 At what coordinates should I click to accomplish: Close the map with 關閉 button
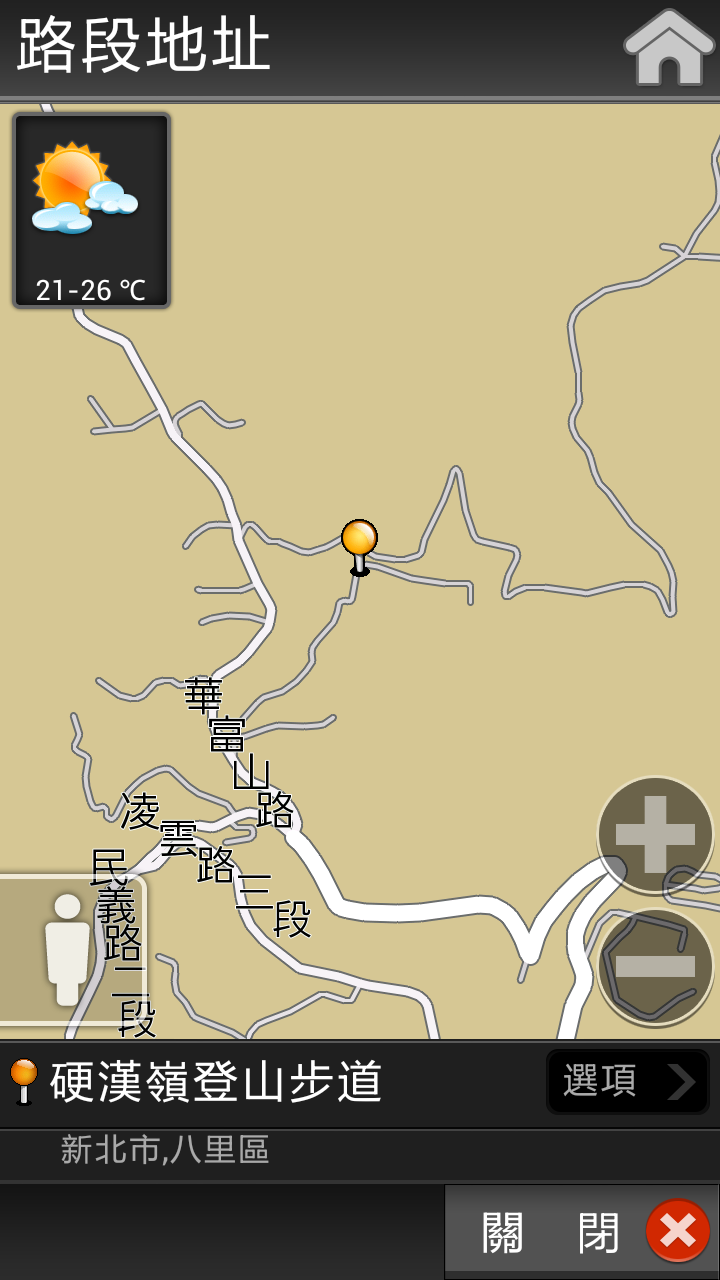tap(582, 1232)
